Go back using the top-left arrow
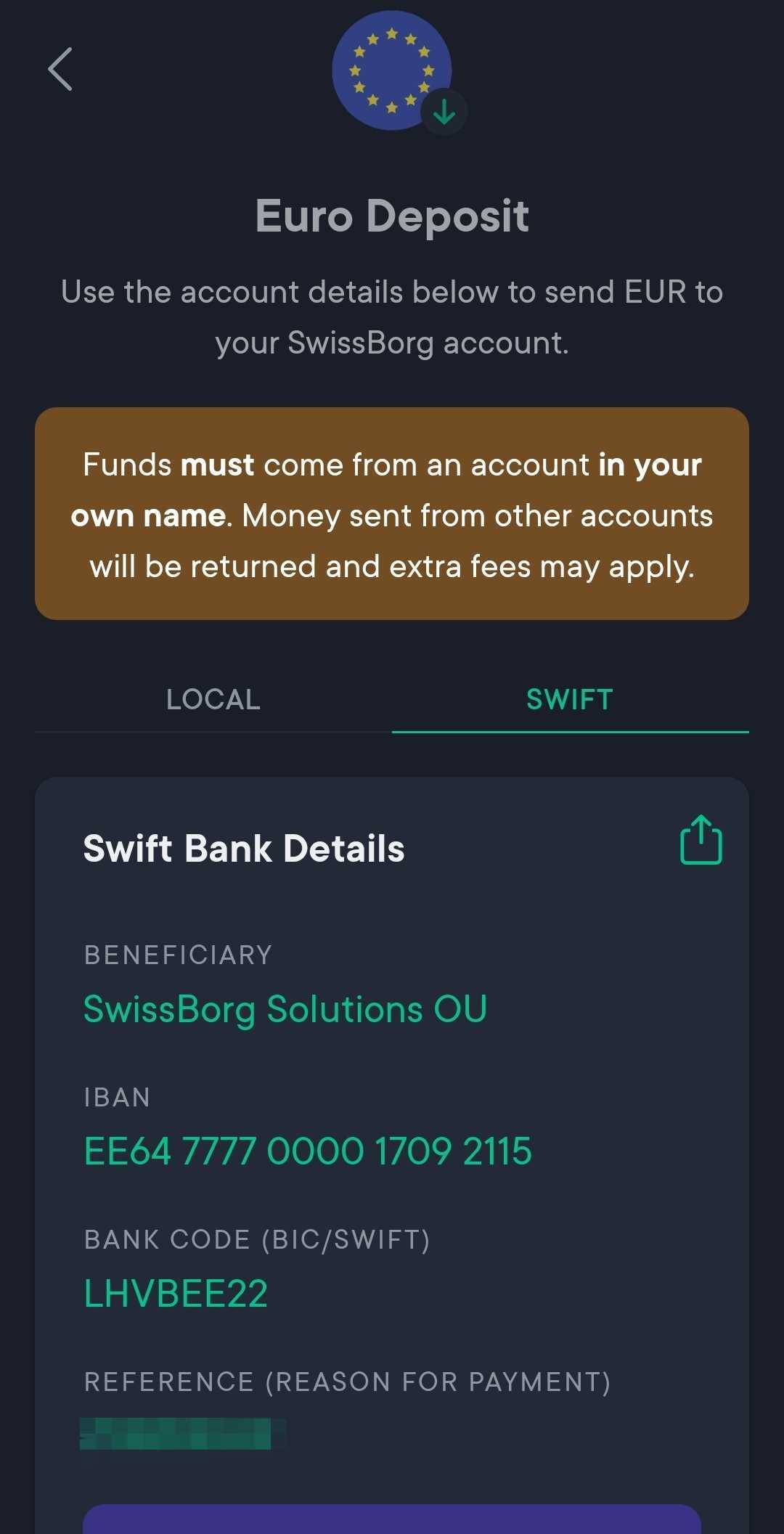The width and height of the screenshot is (784, 1534). click(x=60, y=70)
